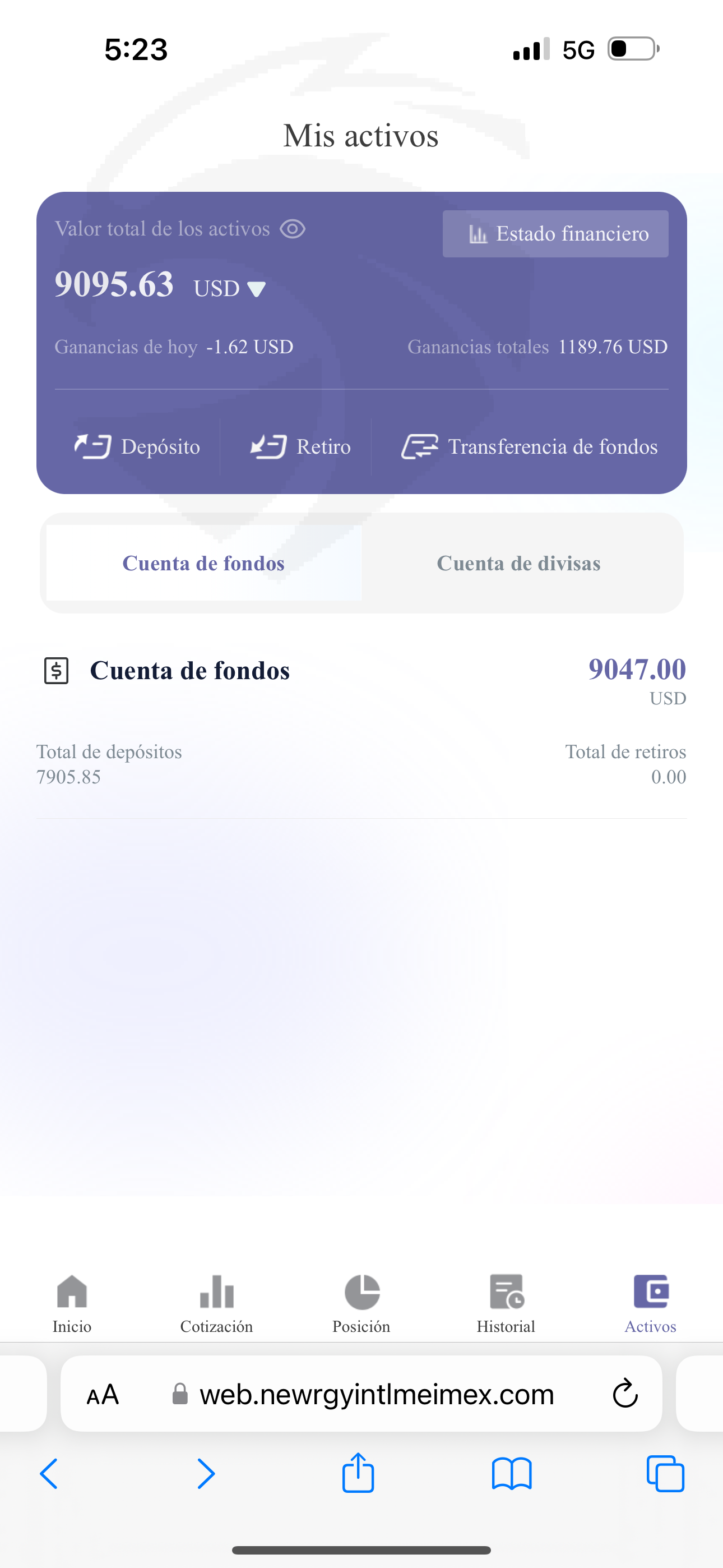This screenshot has height=1568, width=723.
Task: Go back to the previous page
Action: 49,1474
